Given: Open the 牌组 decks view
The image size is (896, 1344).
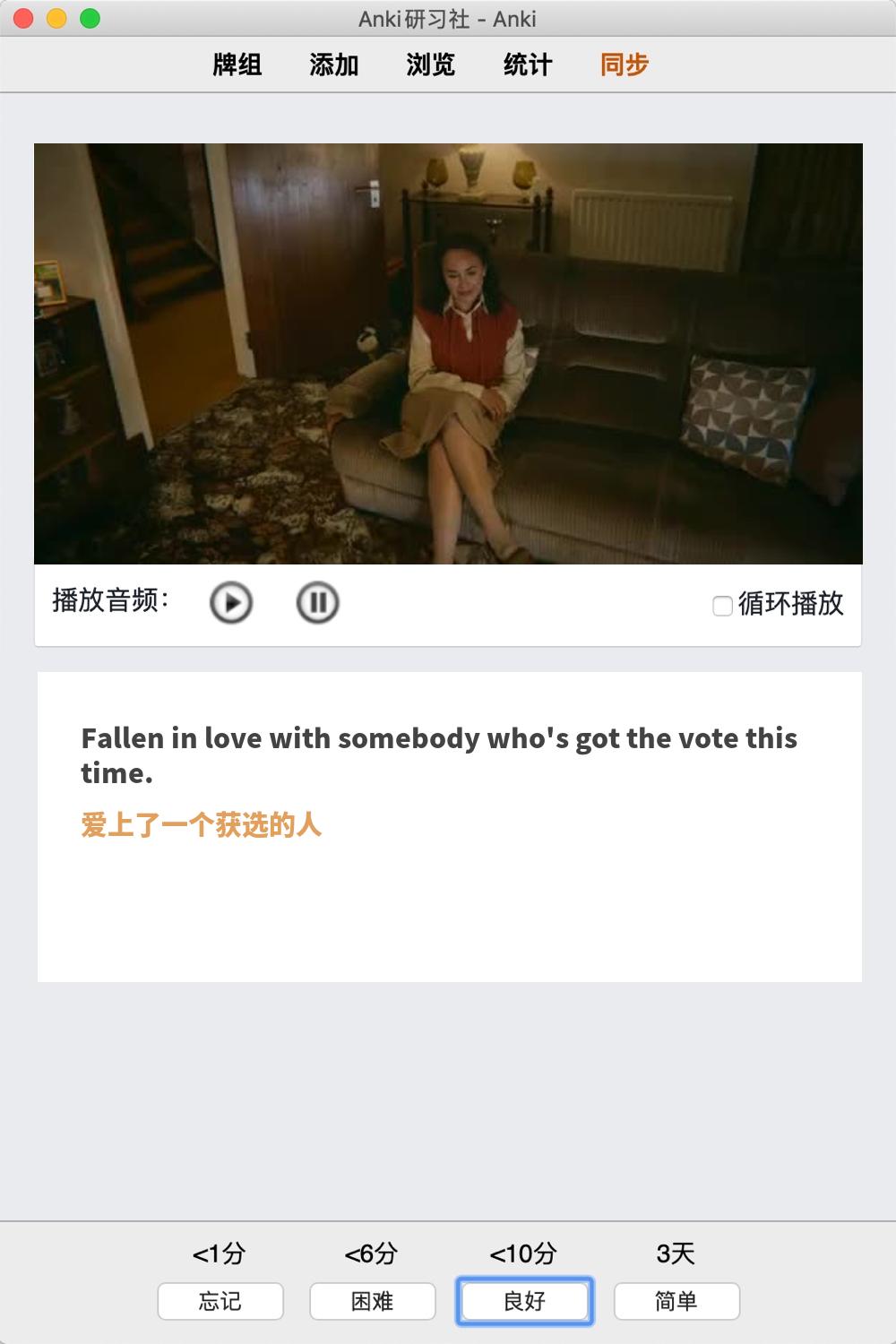Looking at the screenshot, I should point(237,65).
